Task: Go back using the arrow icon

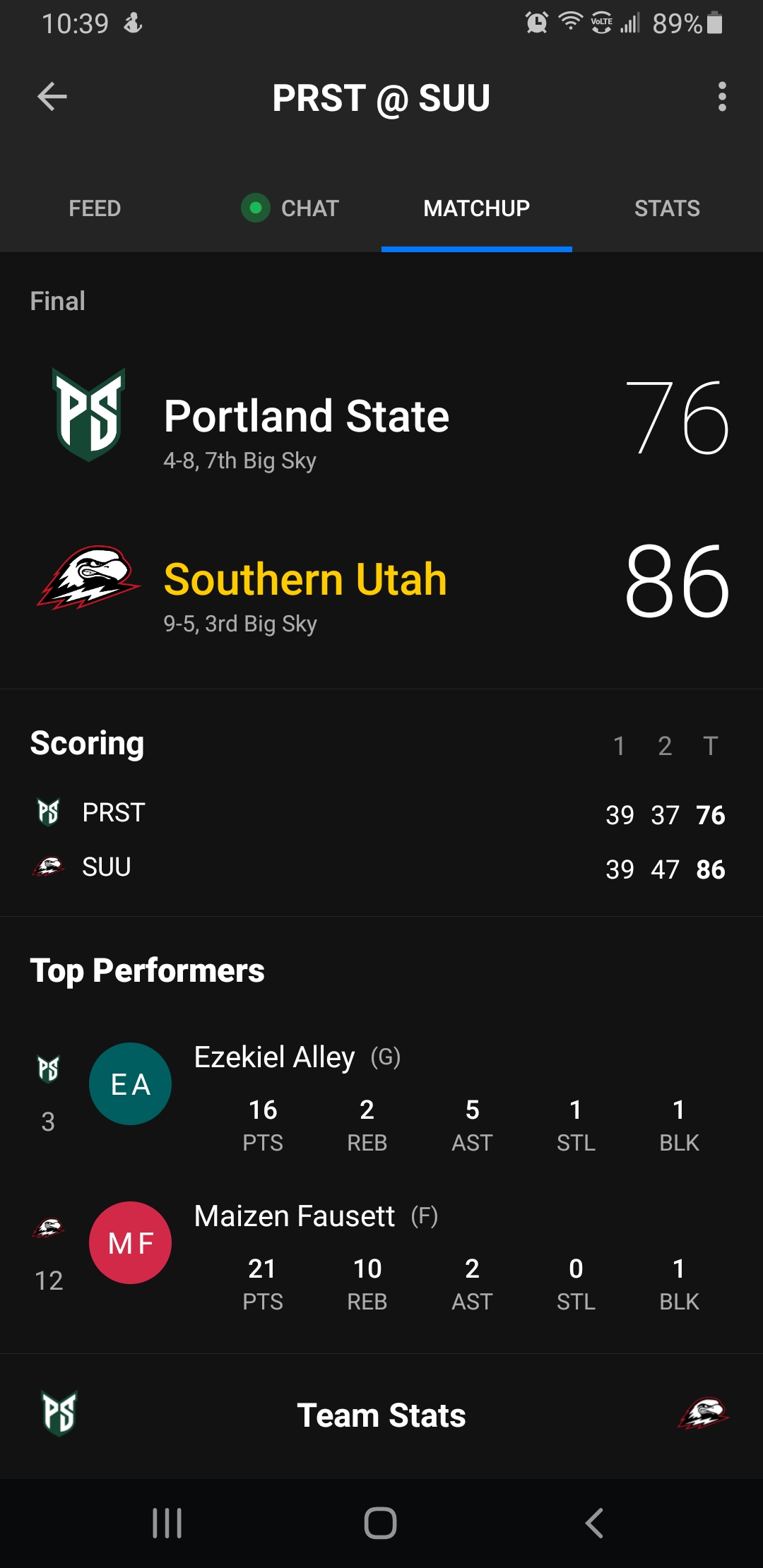Action: [52, 97]
